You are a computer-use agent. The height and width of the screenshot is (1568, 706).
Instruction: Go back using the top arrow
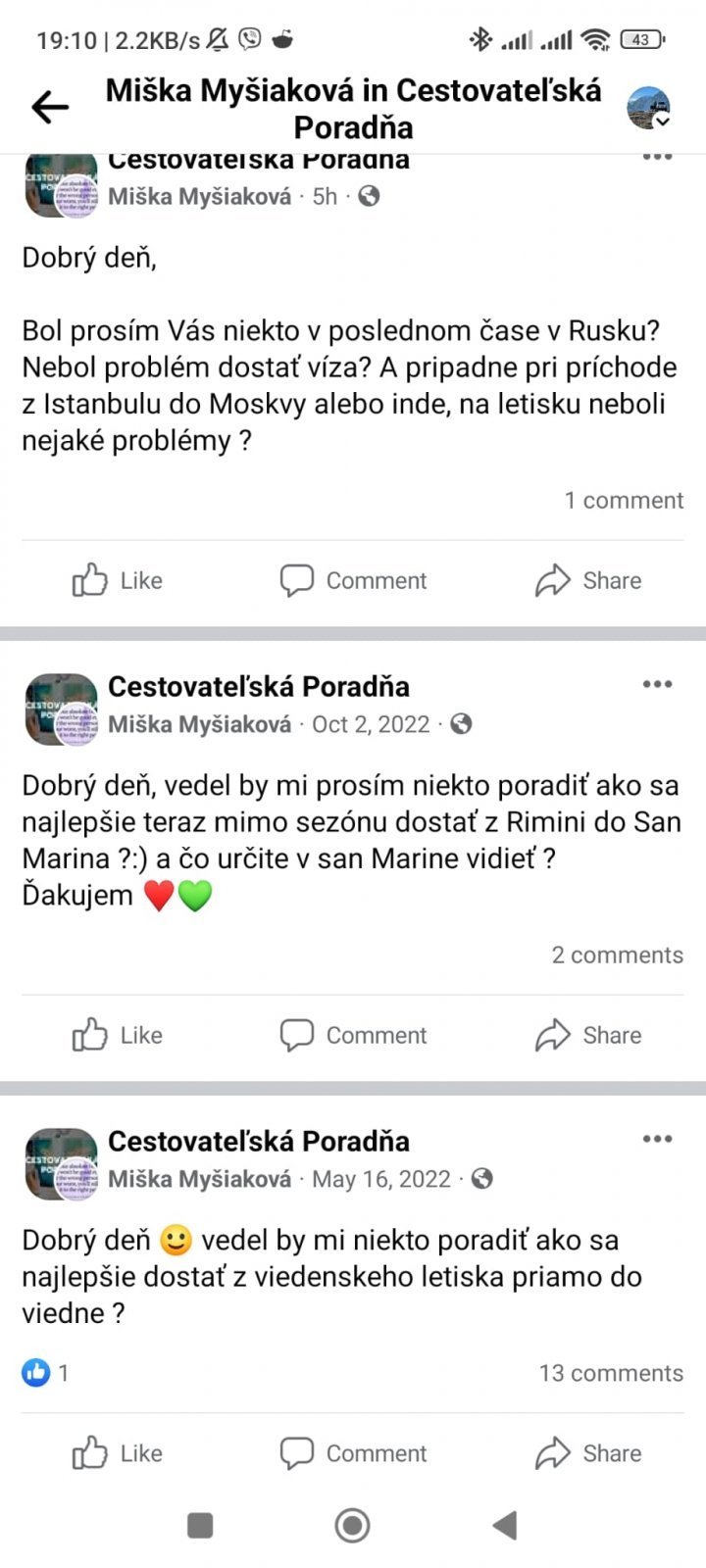50,107
